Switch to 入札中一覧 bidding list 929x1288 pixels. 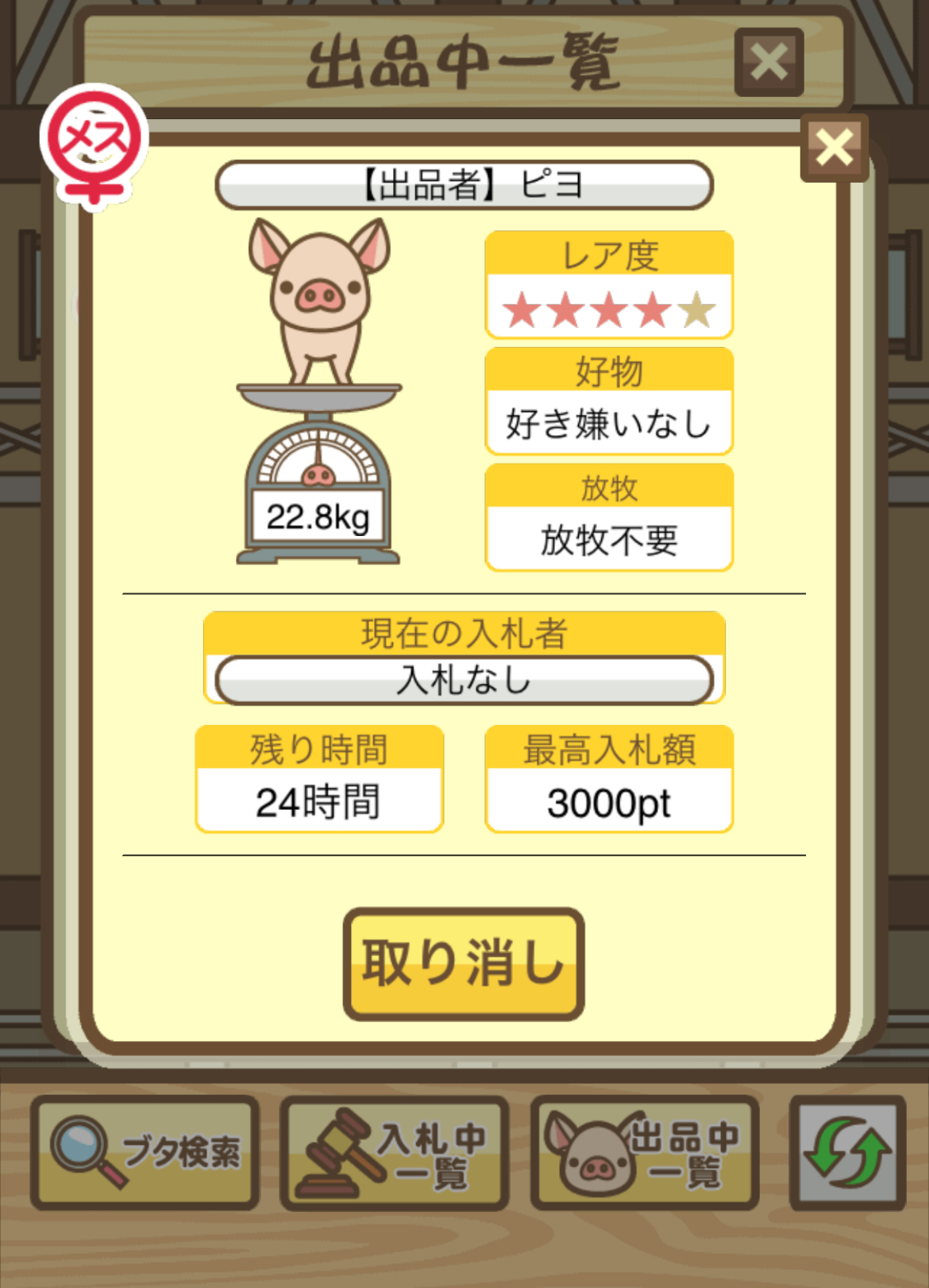point(395,1152)
